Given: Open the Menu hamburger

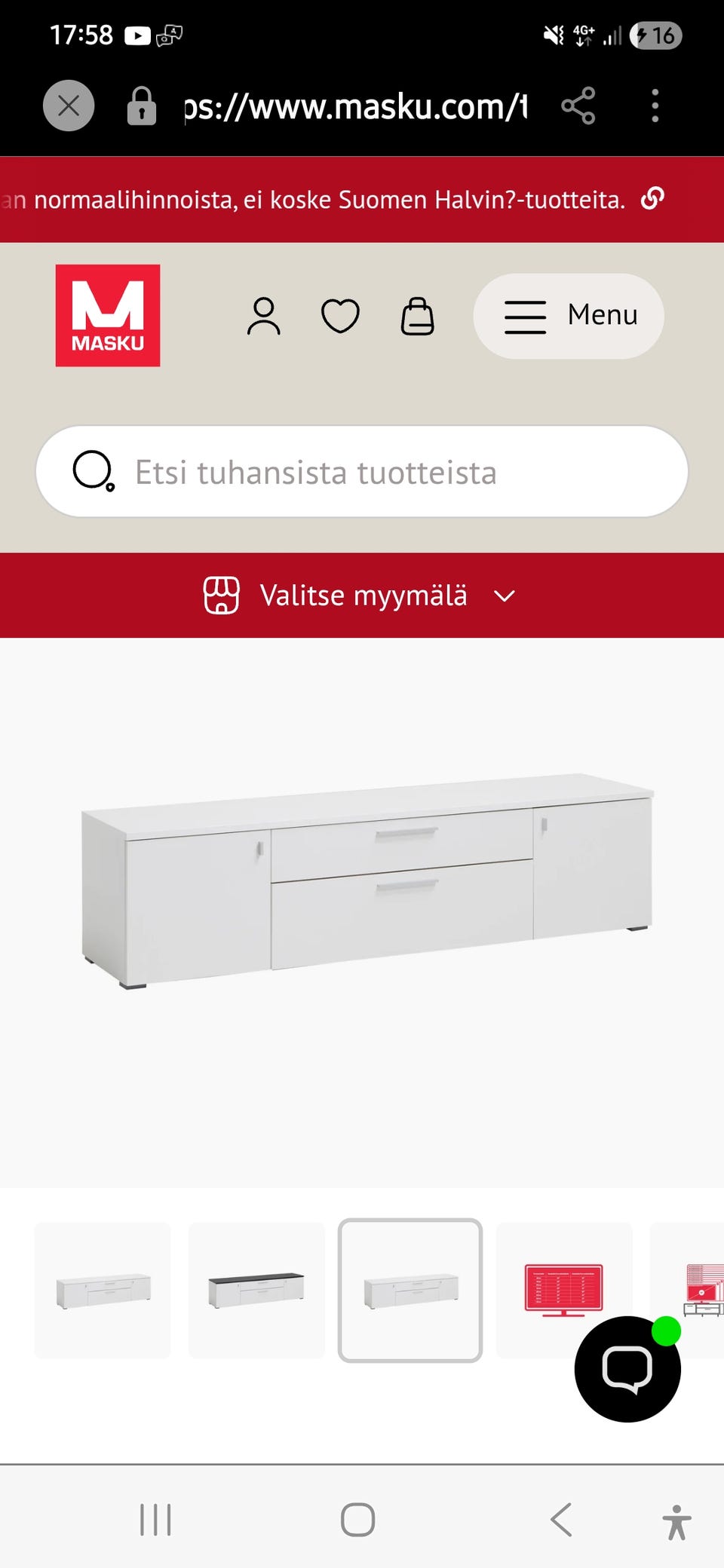Looking at the screenshot, I should point(568,316).
